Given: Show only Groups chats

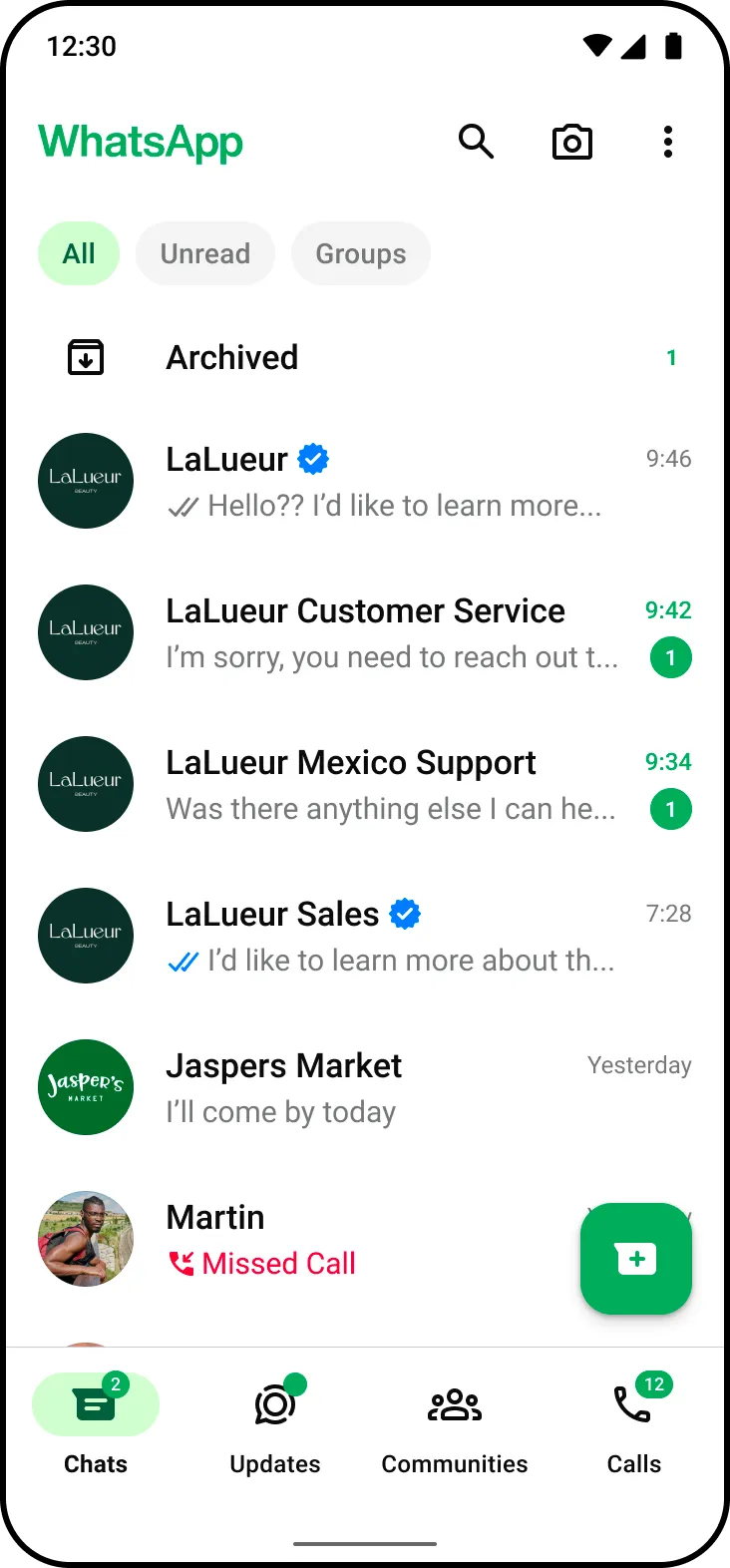Looking at the screenshot, I should (x=361, y=253).
